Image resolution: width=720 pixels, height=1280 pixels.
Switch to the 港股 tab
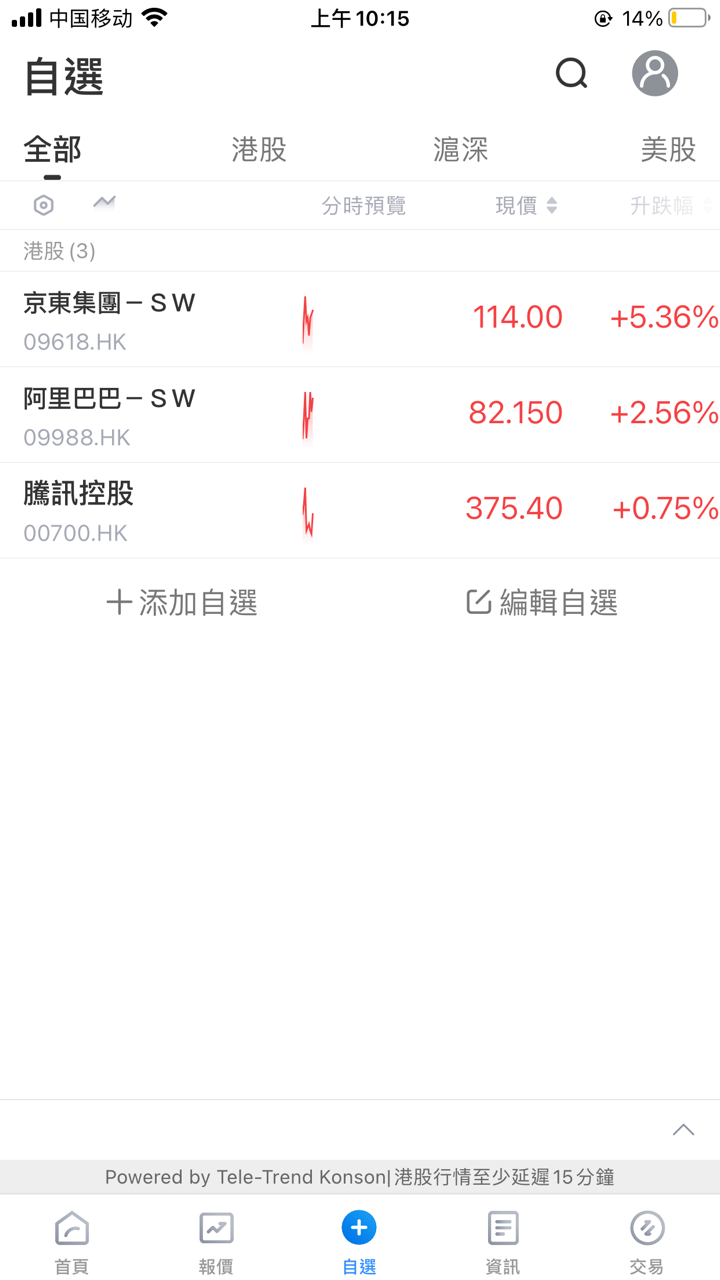pos(259,150)
